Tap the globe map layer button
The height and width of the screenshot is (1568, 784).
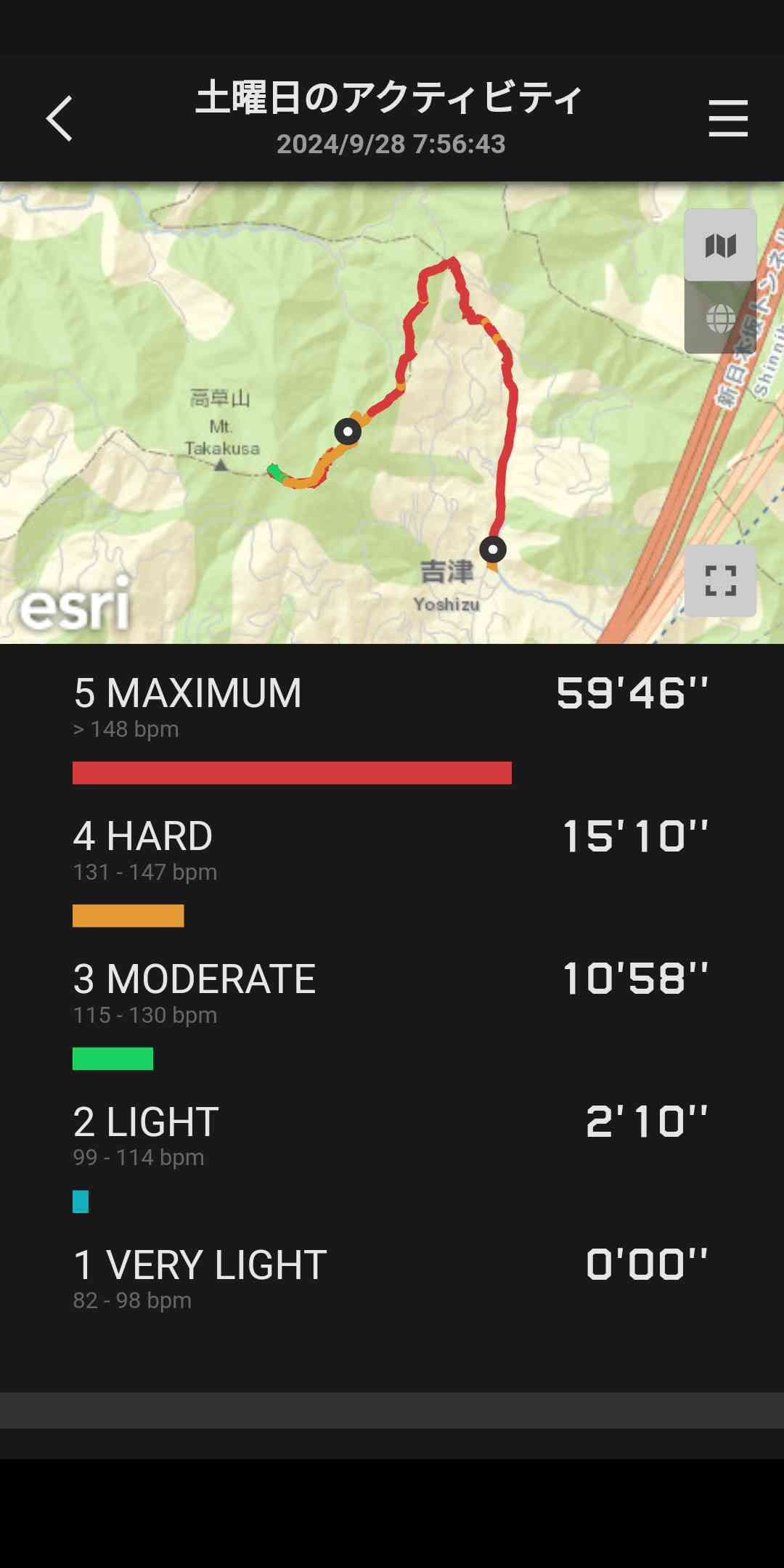[x=720, y=318]
